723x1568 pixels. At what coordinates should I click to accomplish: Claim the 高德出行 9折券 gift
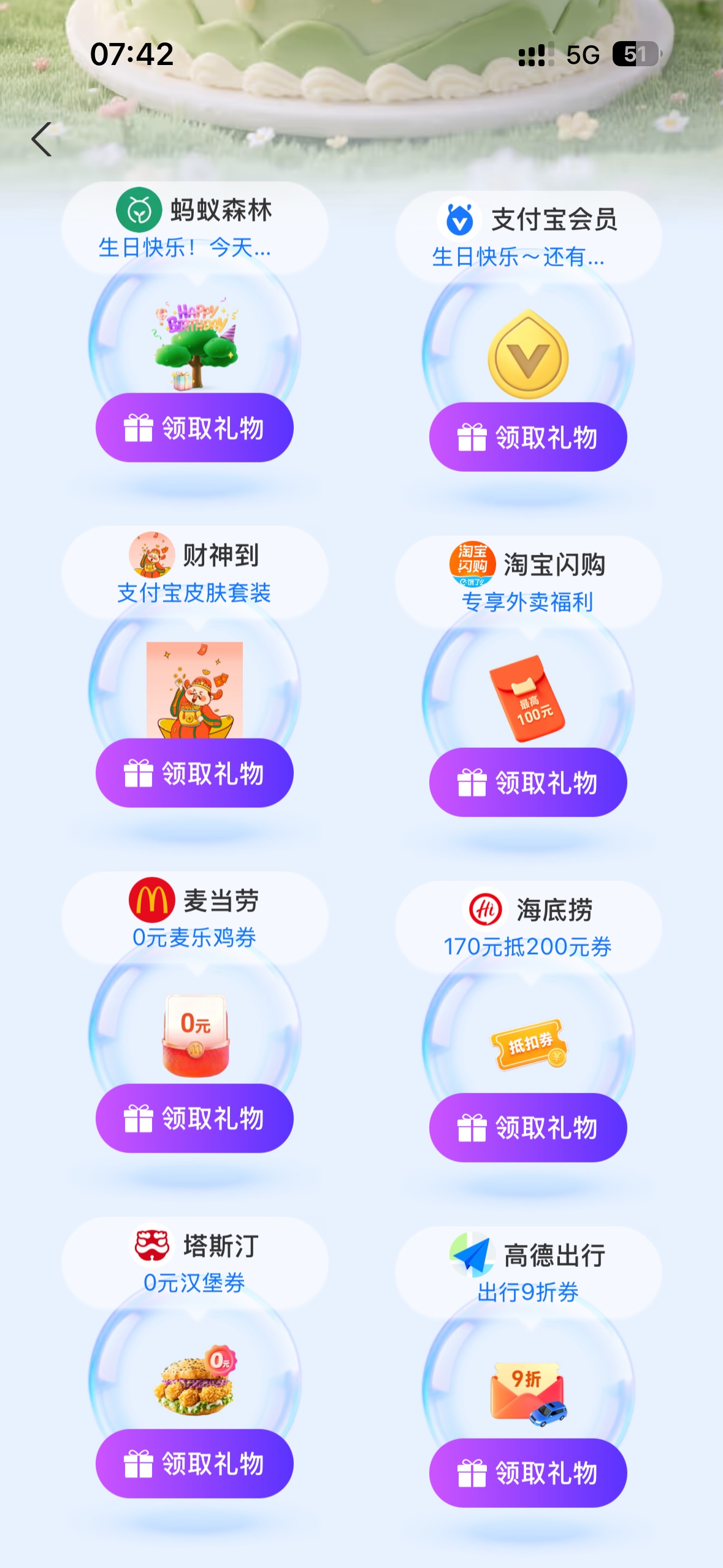point(528,1473)
